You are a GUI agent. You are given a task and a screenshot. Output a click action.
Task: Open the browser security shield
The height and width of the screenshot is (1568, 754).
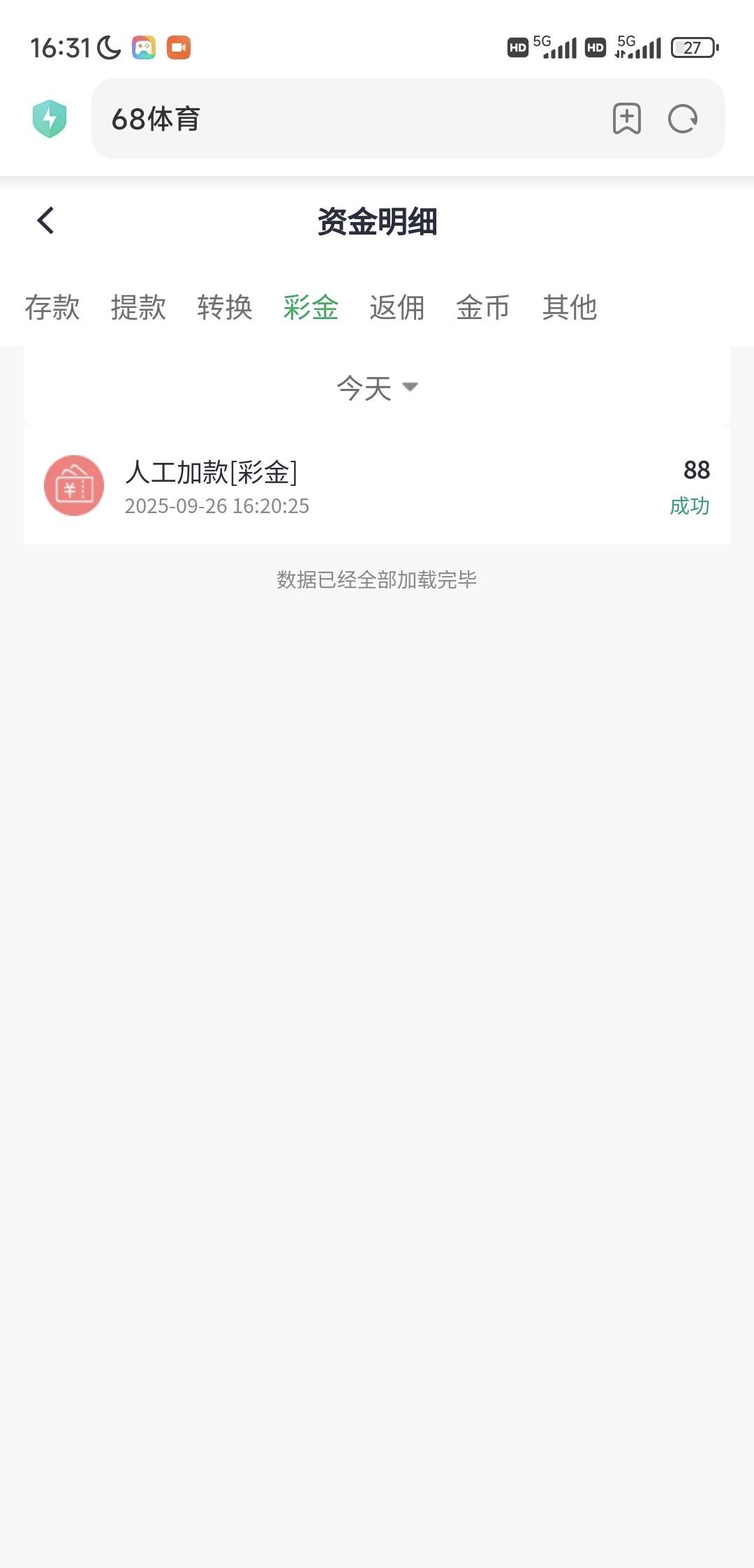click(50, 119)
